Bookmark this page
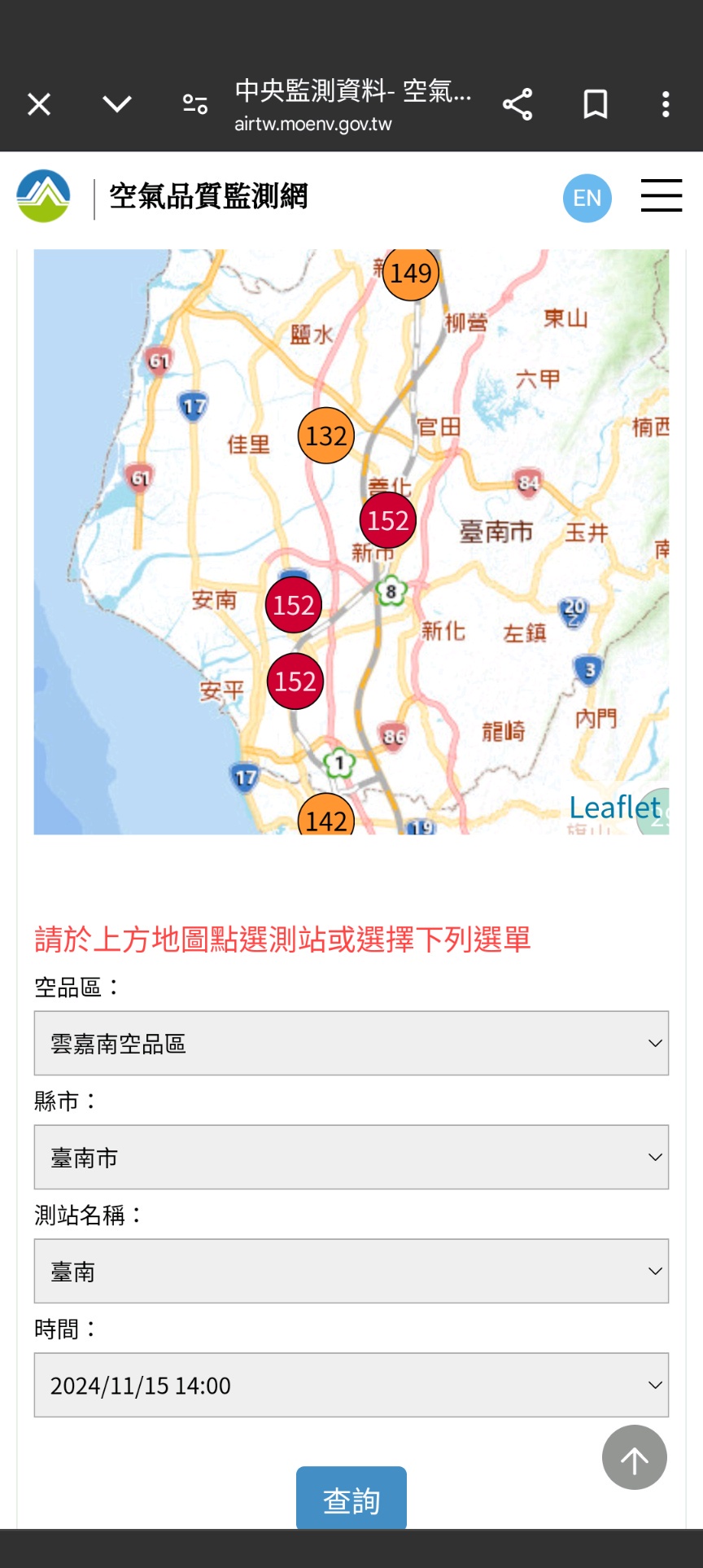The height and width of the screenshot is (1568, 703). (596, 104)
